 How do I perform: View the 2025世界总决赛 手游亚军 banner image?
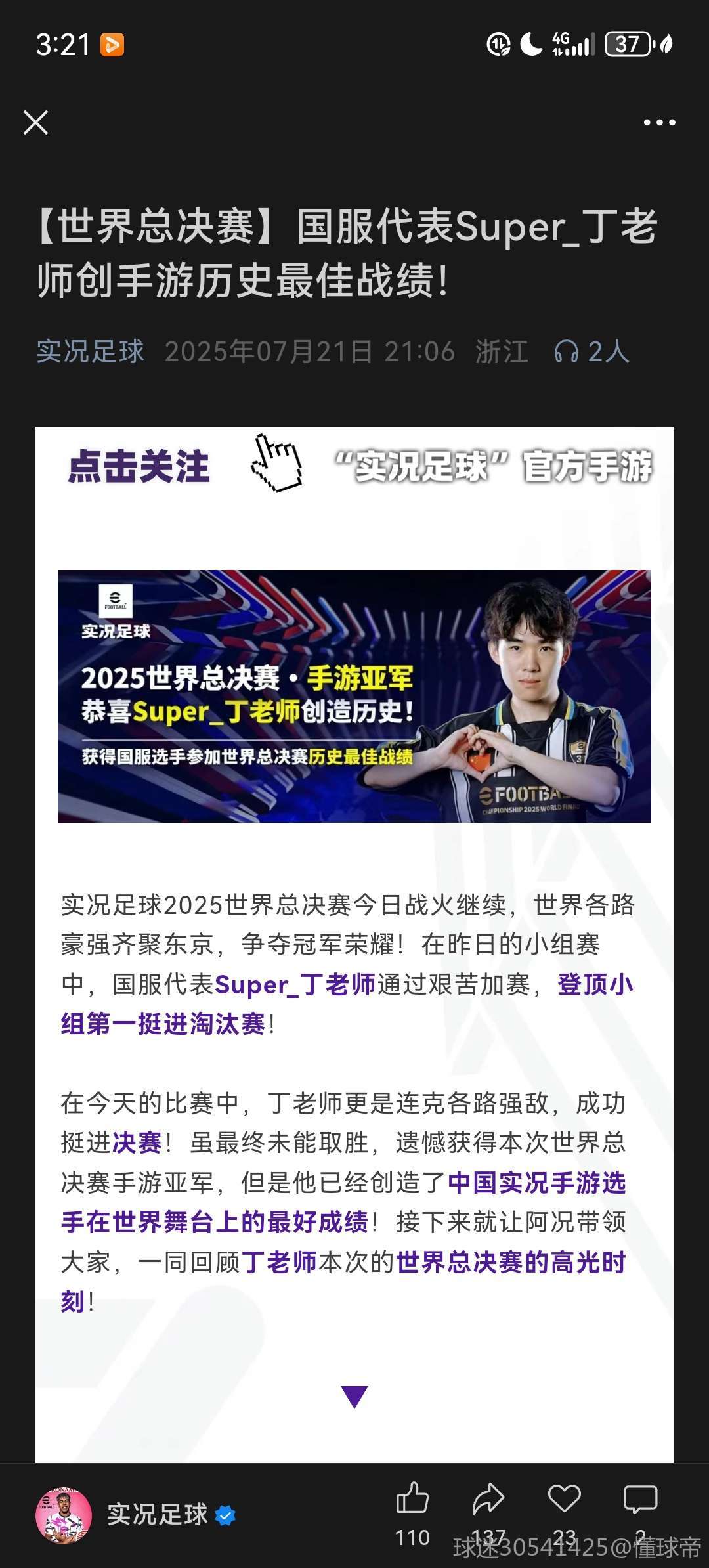point(354,696)
